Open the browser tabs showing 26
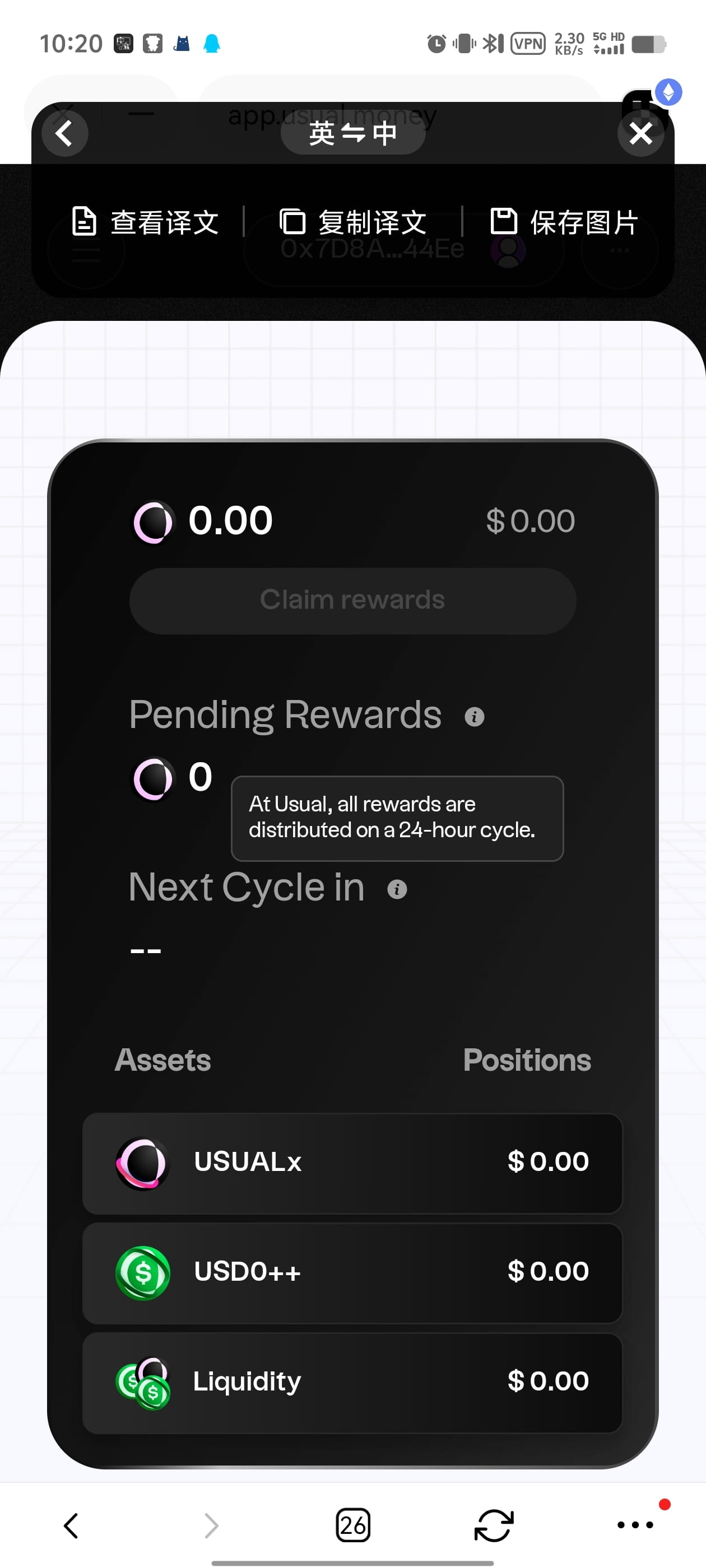Image resolution: width=706 pixels, height=1568 pixels. tap(352, 1525)
